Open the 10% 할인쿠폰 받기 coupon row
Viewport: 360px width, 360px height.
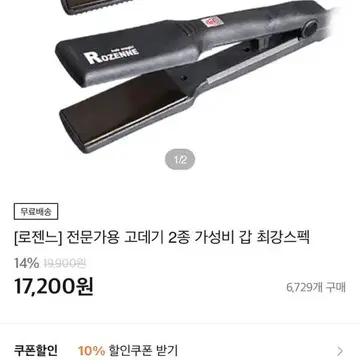tap(180, 350)
